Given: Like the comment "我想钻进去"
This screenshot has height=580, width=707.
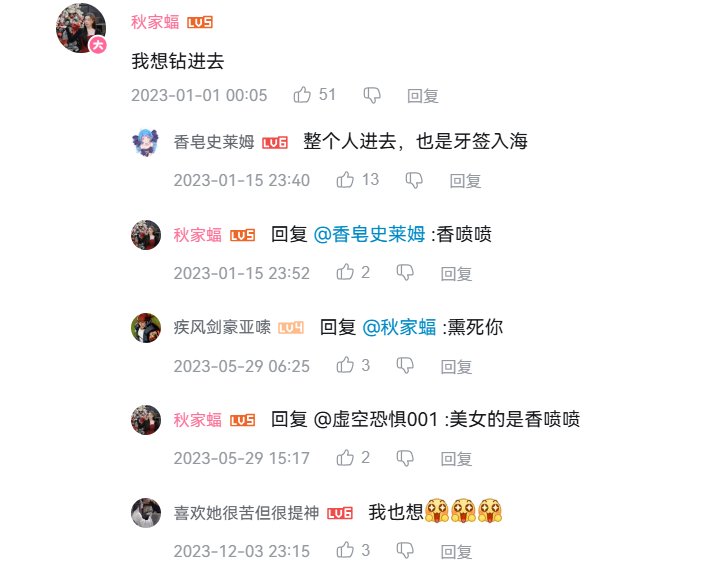Looking at the screenshot, I should pos(303,95).
